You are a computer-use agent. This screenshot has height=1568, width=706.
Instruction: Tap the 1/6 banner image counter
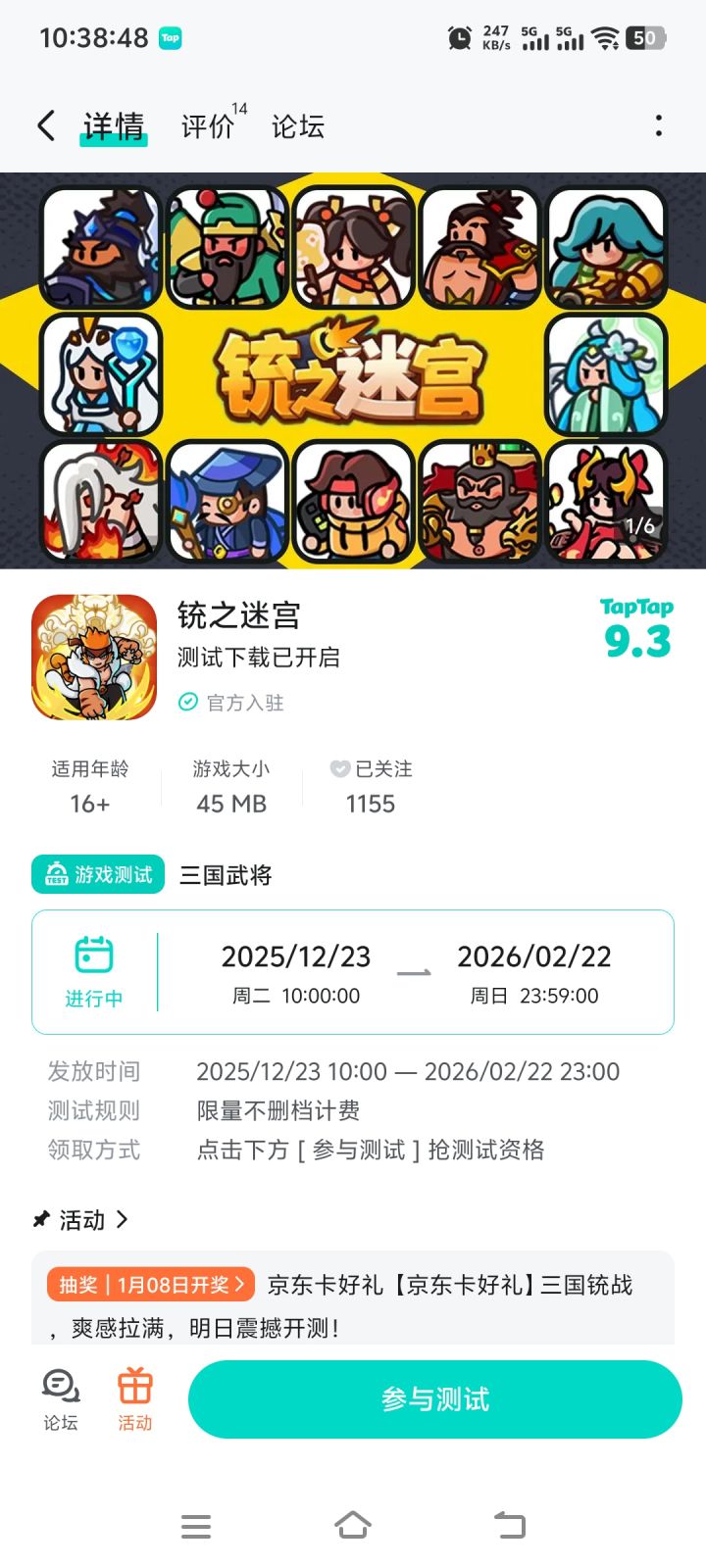coord(638,525)
